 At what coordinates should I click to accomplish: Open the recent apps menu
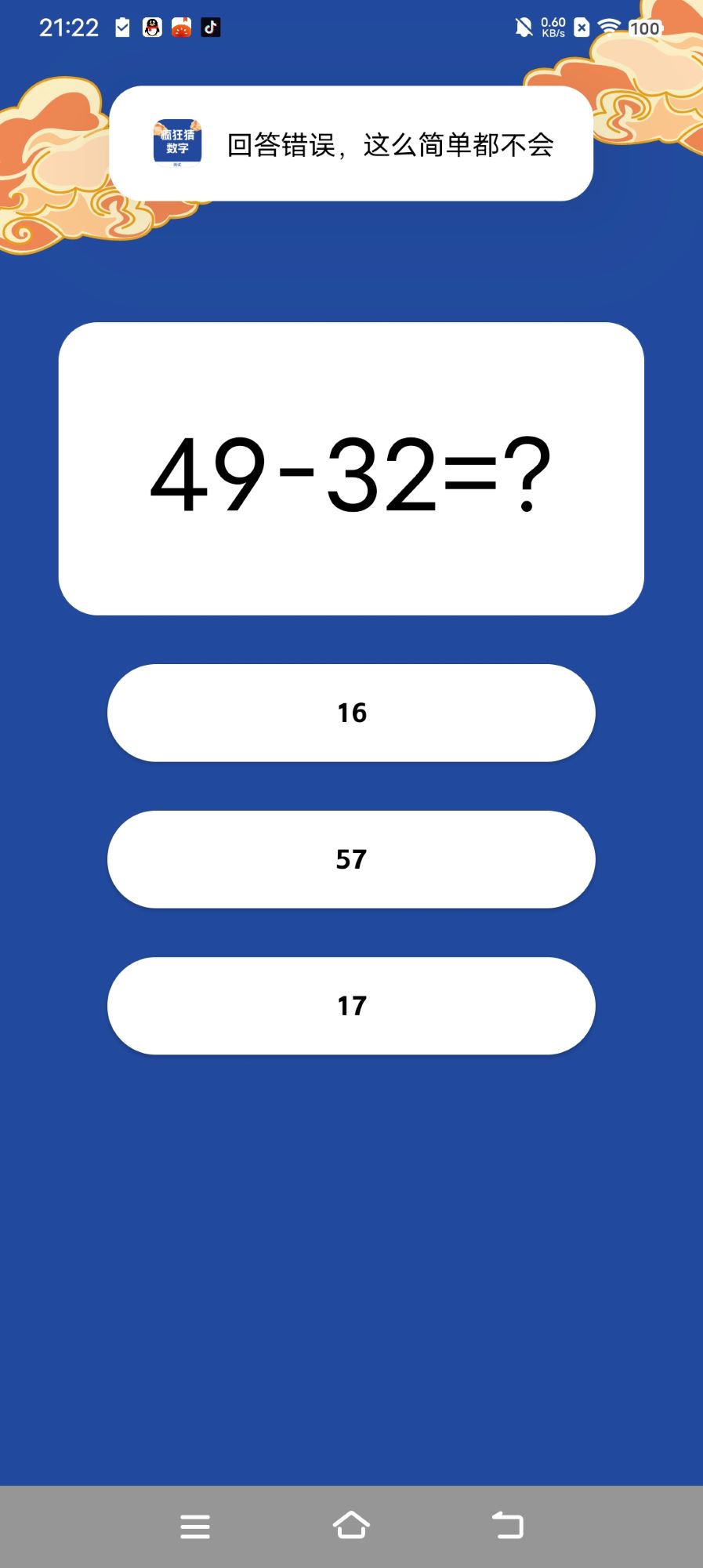(195, 1526)
